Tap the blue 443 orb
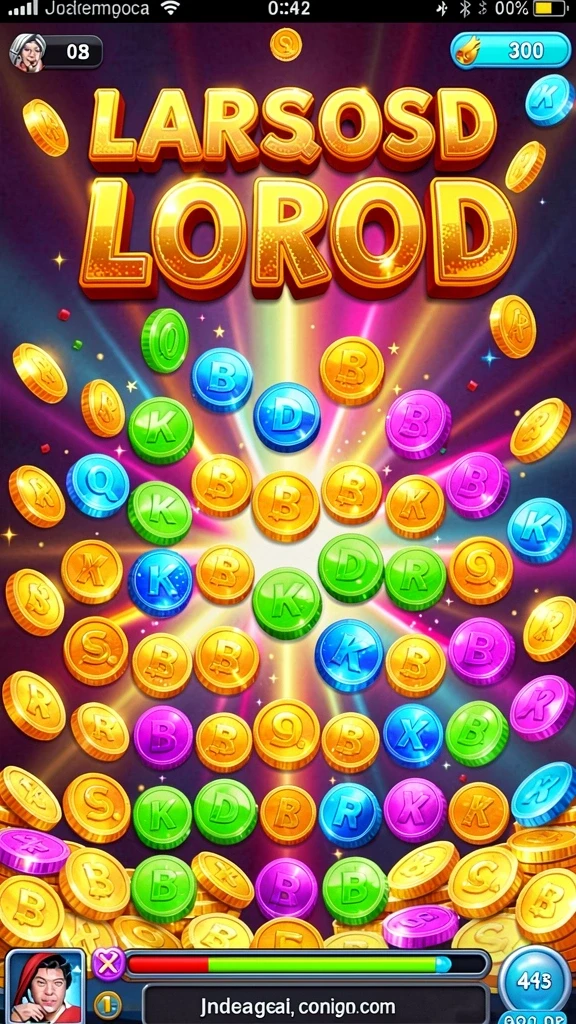This screenshot has height=1024, width=576. tap(536, 981)
